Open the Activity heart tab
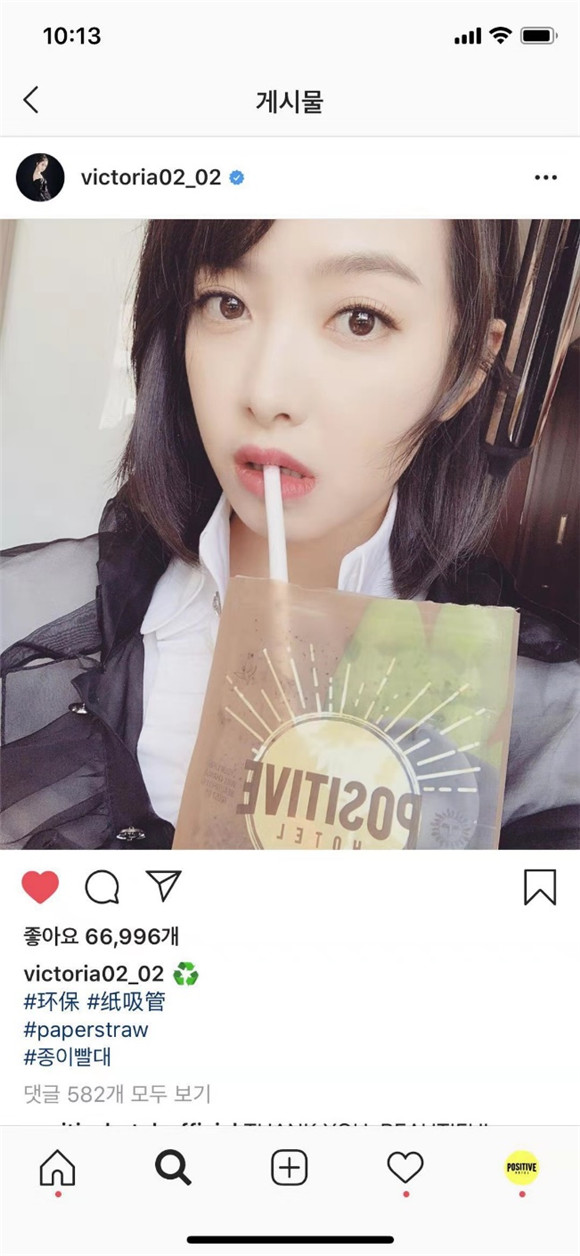The image size is (580, 1256). [405, 1168]
